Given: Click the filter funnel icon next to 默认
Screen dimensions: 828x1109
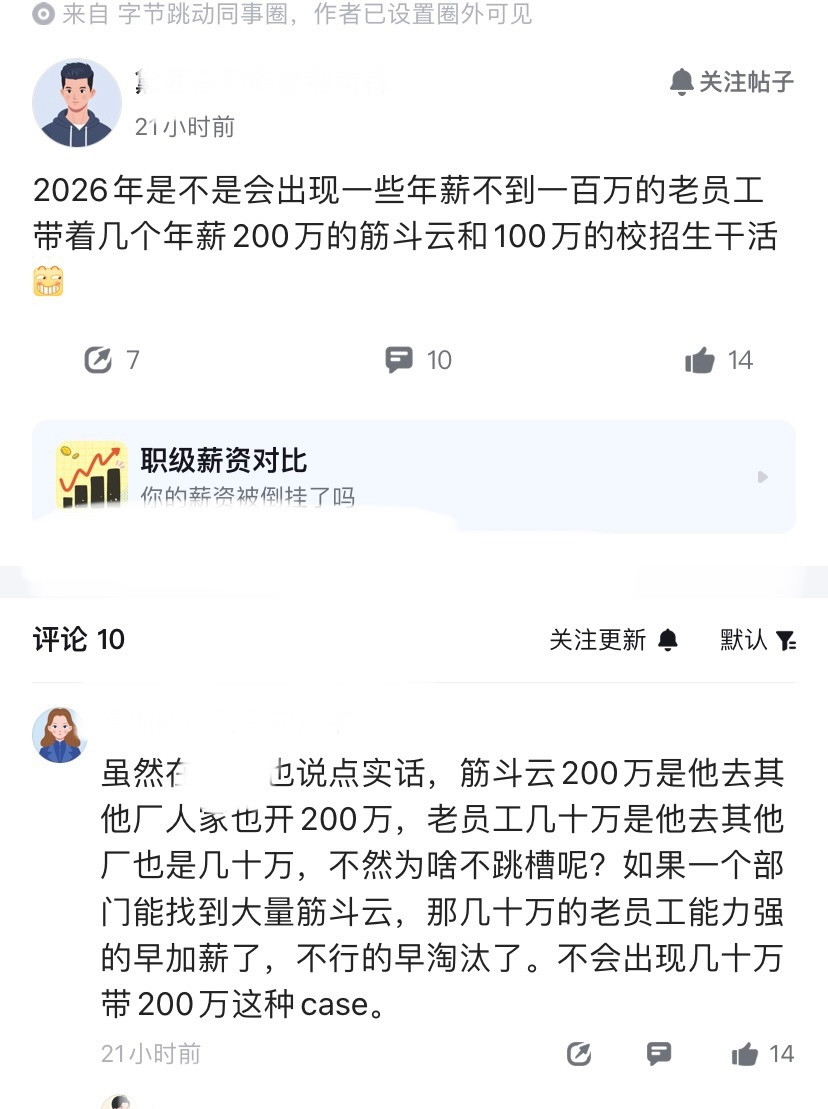Looking at the screenshot, I should pyautogui.click(x=789, y=640).
